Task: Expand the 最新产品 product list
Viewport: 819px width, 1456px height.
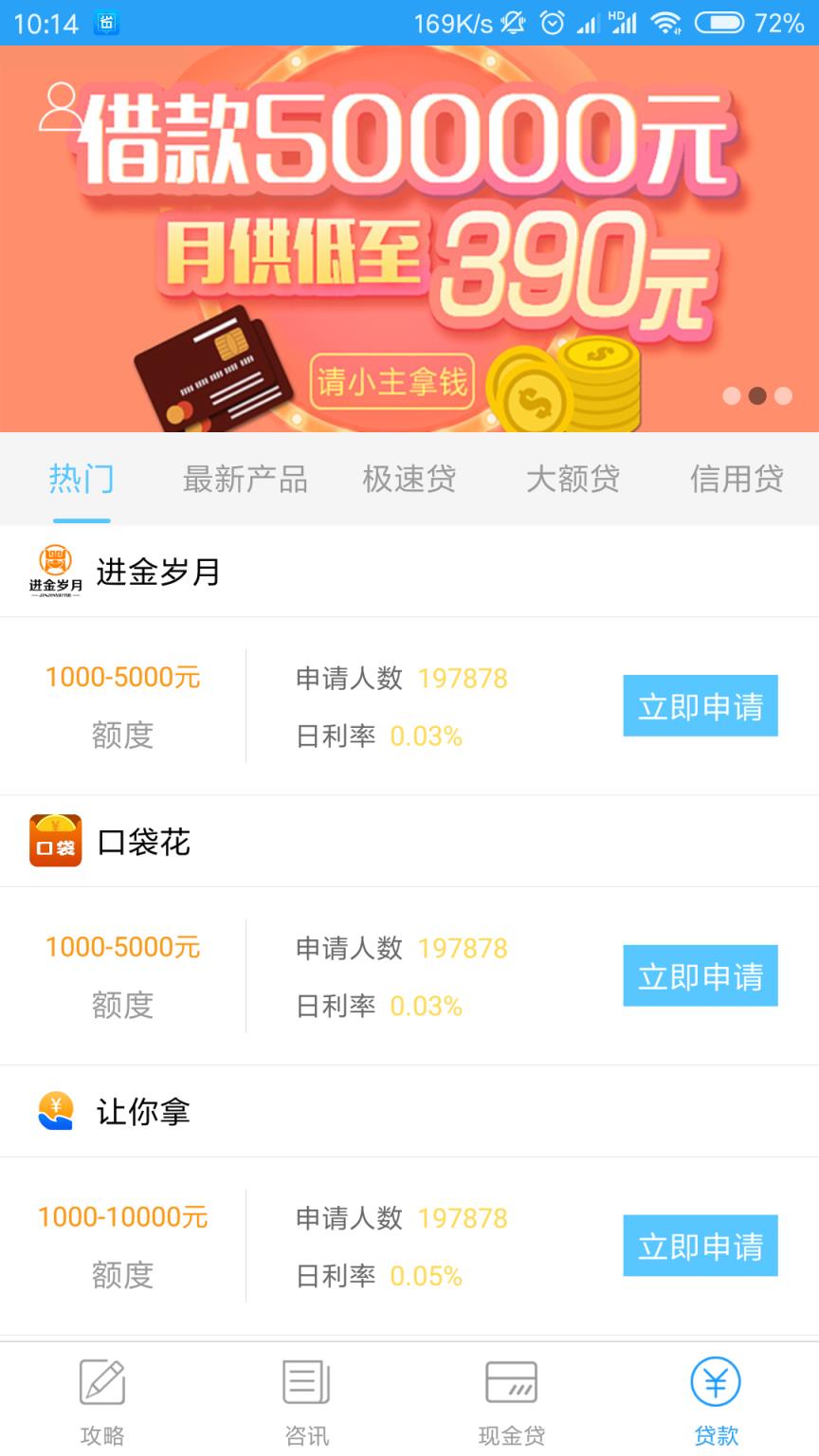Action: tap(245, 479)
